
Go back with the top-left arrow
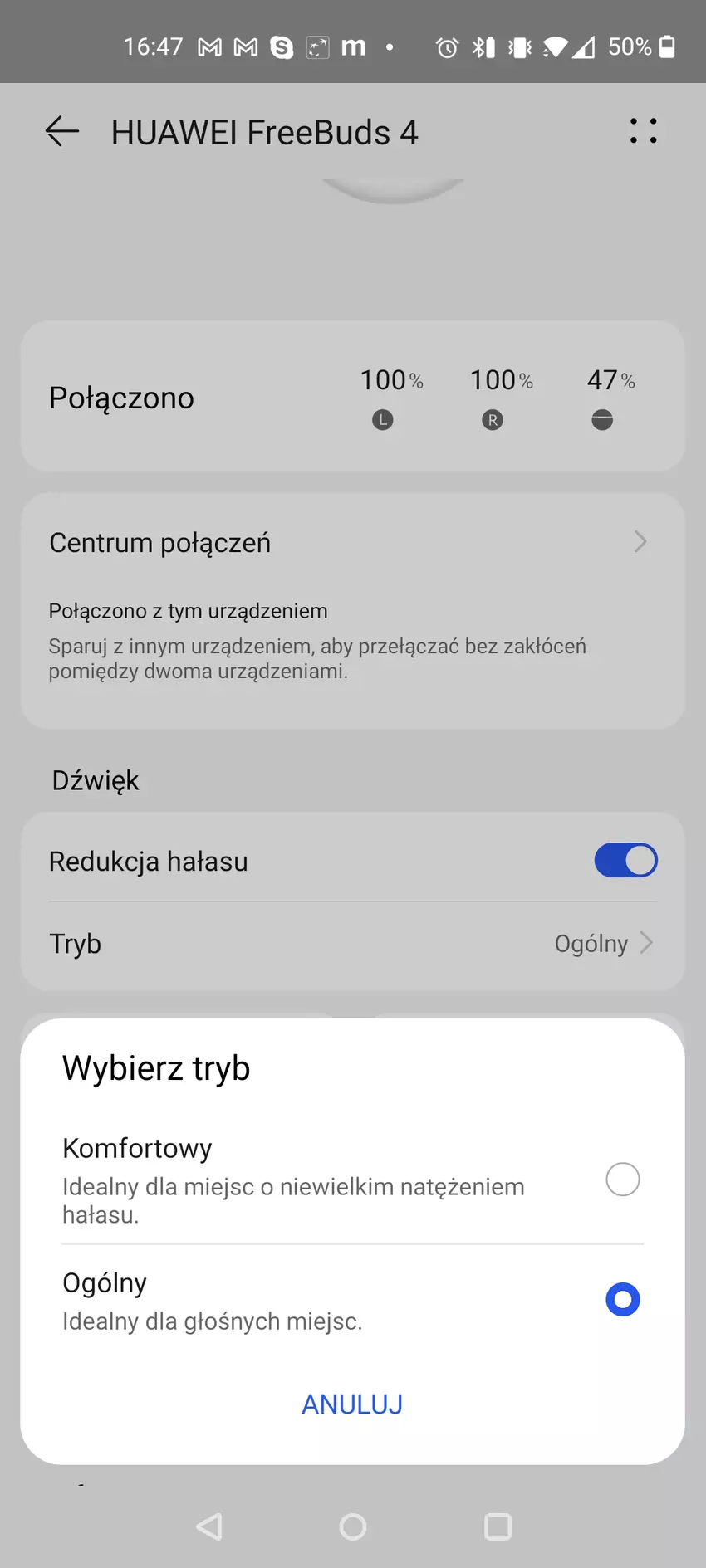tap(62, 131)
